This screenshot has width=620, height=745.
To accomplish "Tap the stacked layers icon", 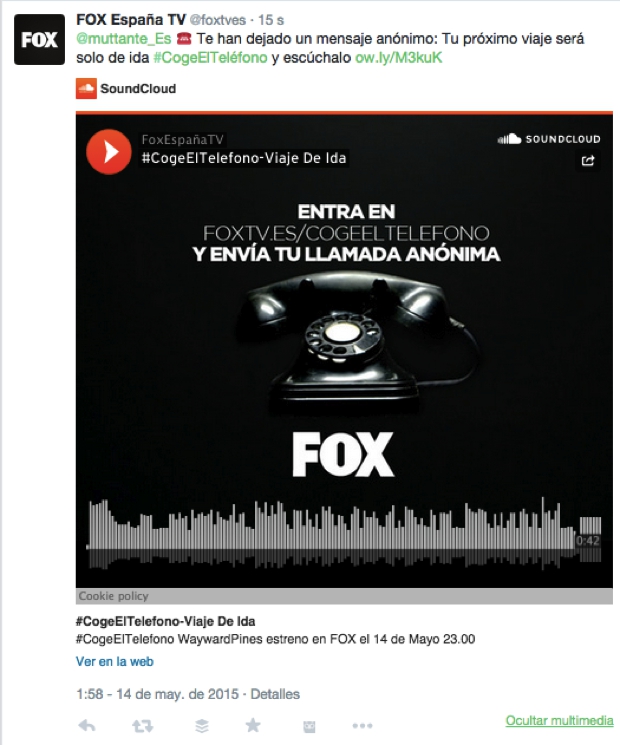I will pyautogui.click(x=201, y=726).
